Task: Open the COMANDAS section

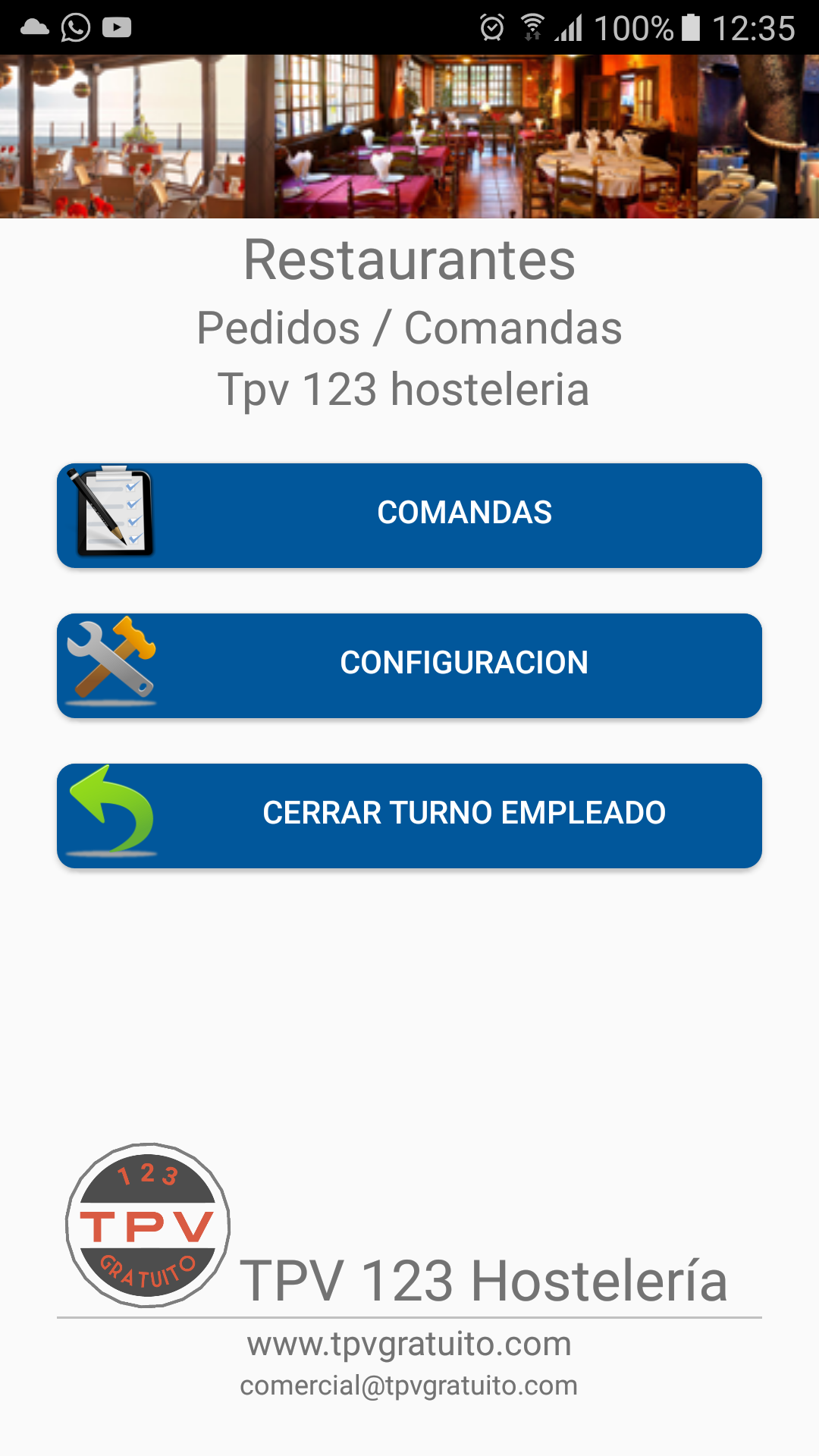Action: pyautogui.click(x=409, y=515)
